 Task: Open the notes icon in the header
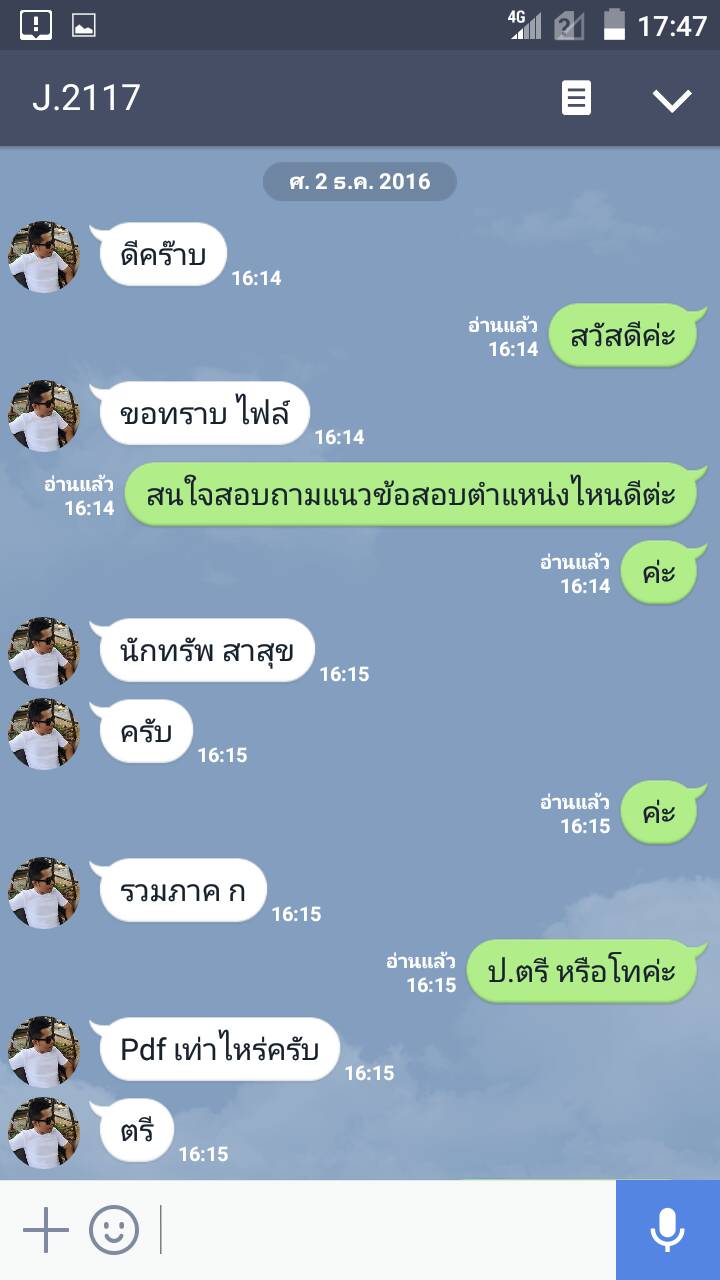(x=576, y=98)
